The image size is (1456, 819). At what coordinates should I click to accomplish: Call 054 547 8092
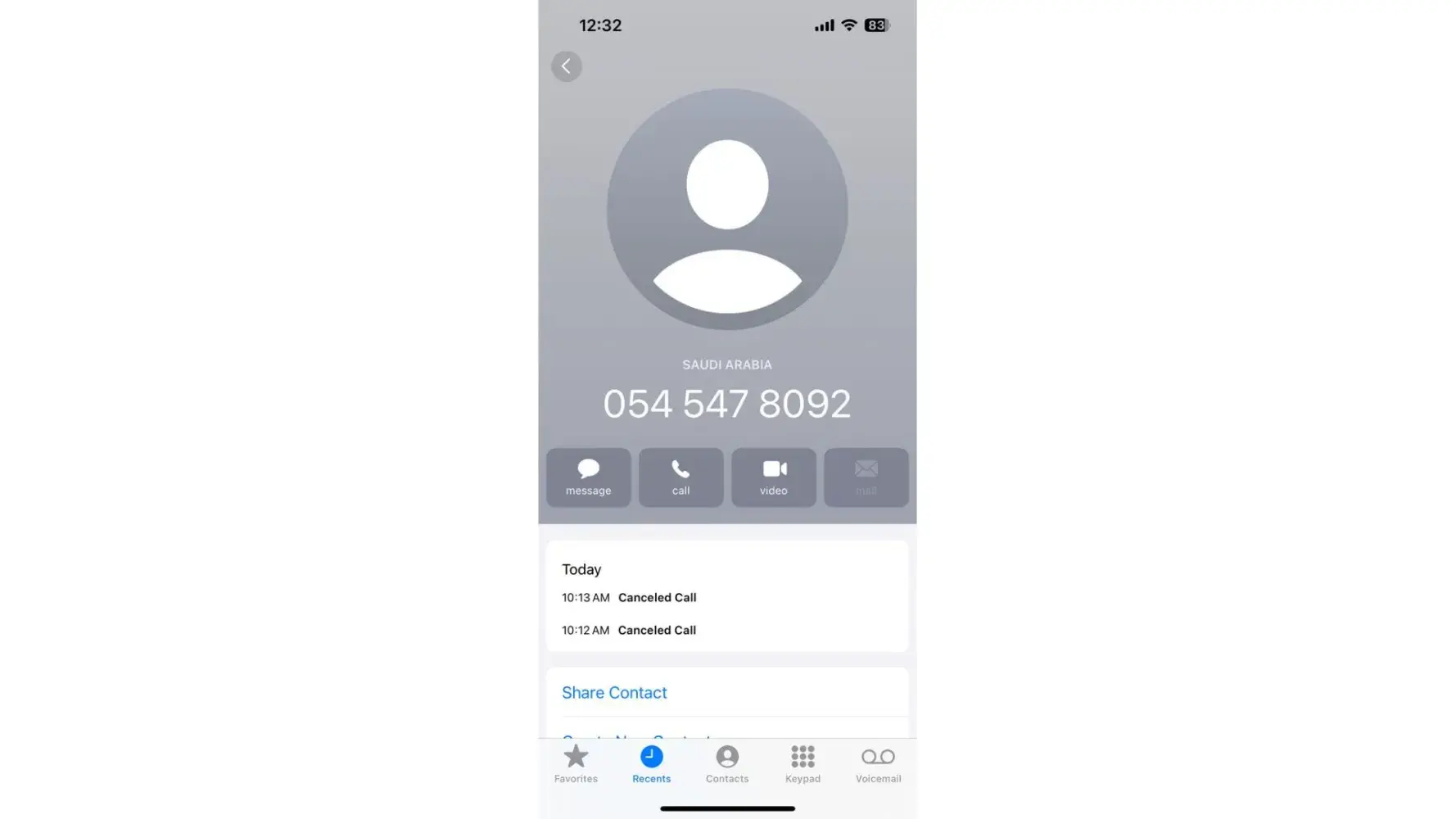pyautogui.click(x=681, y=477)
